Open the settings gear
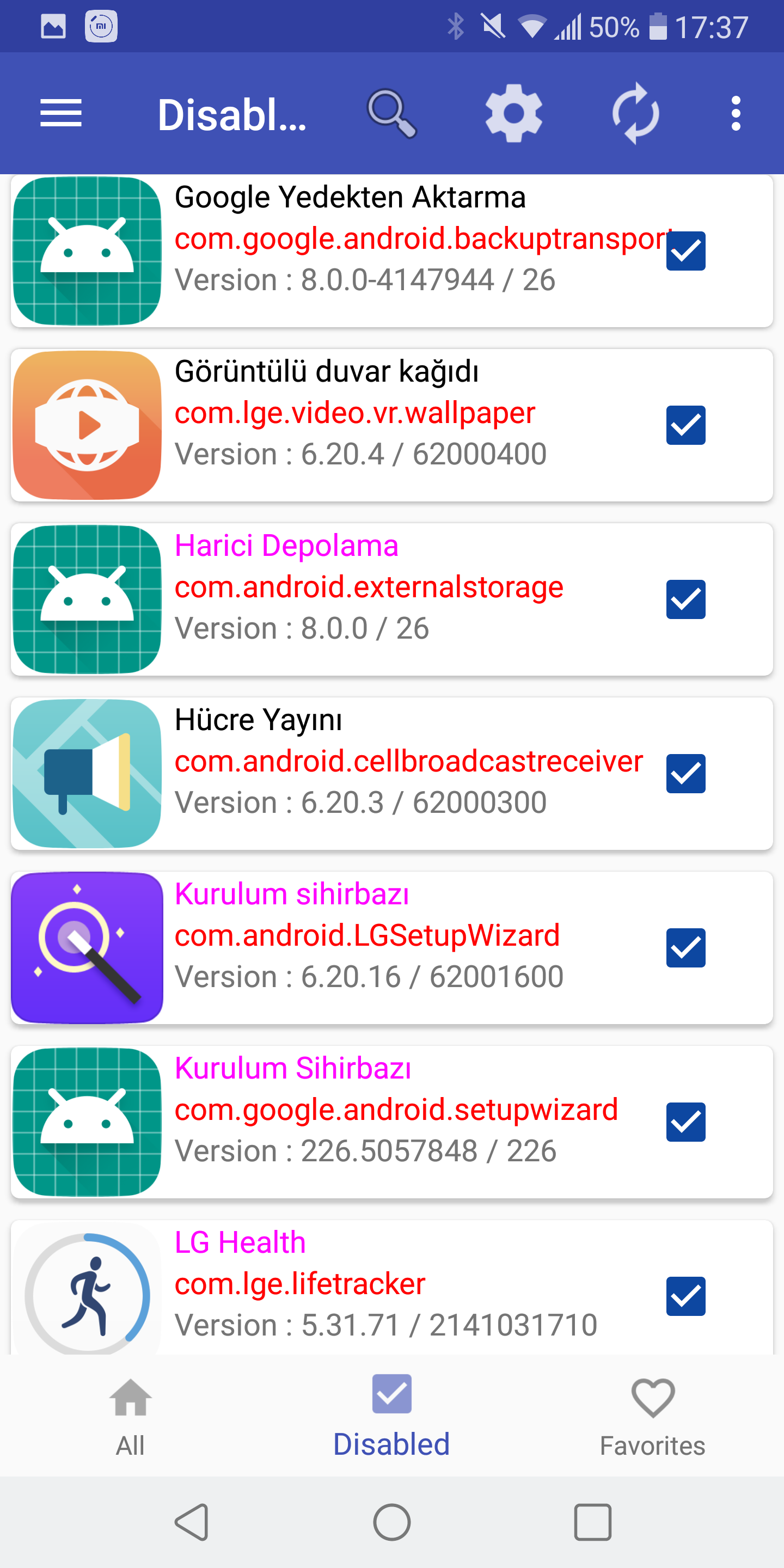The width and height of the screenshot is (784, 1568). (514, 113)
